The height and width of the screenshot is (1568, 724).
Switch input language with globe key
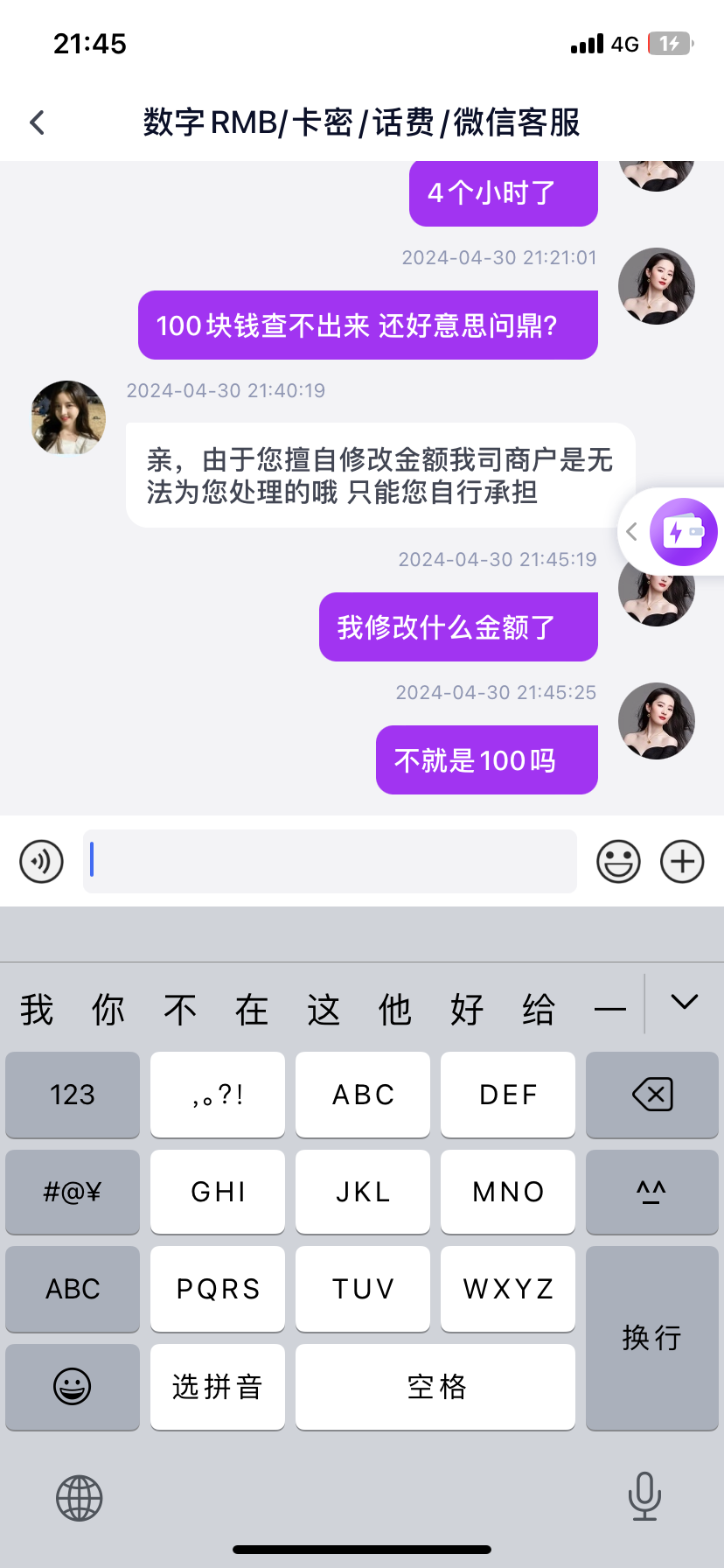80,1498
